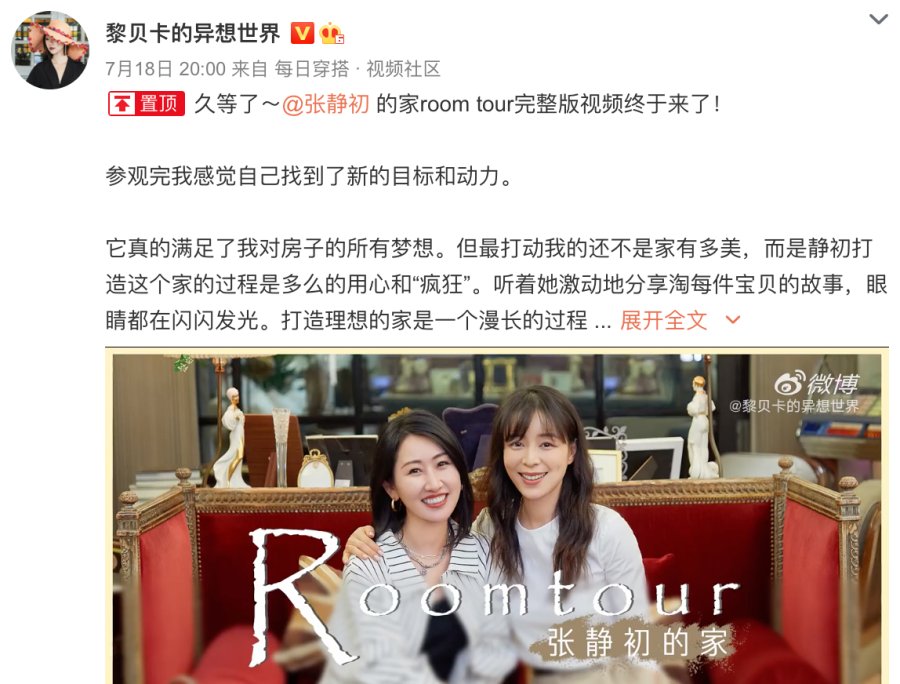
Task: Open the post options chevron menu
Action: pos(878,20)
